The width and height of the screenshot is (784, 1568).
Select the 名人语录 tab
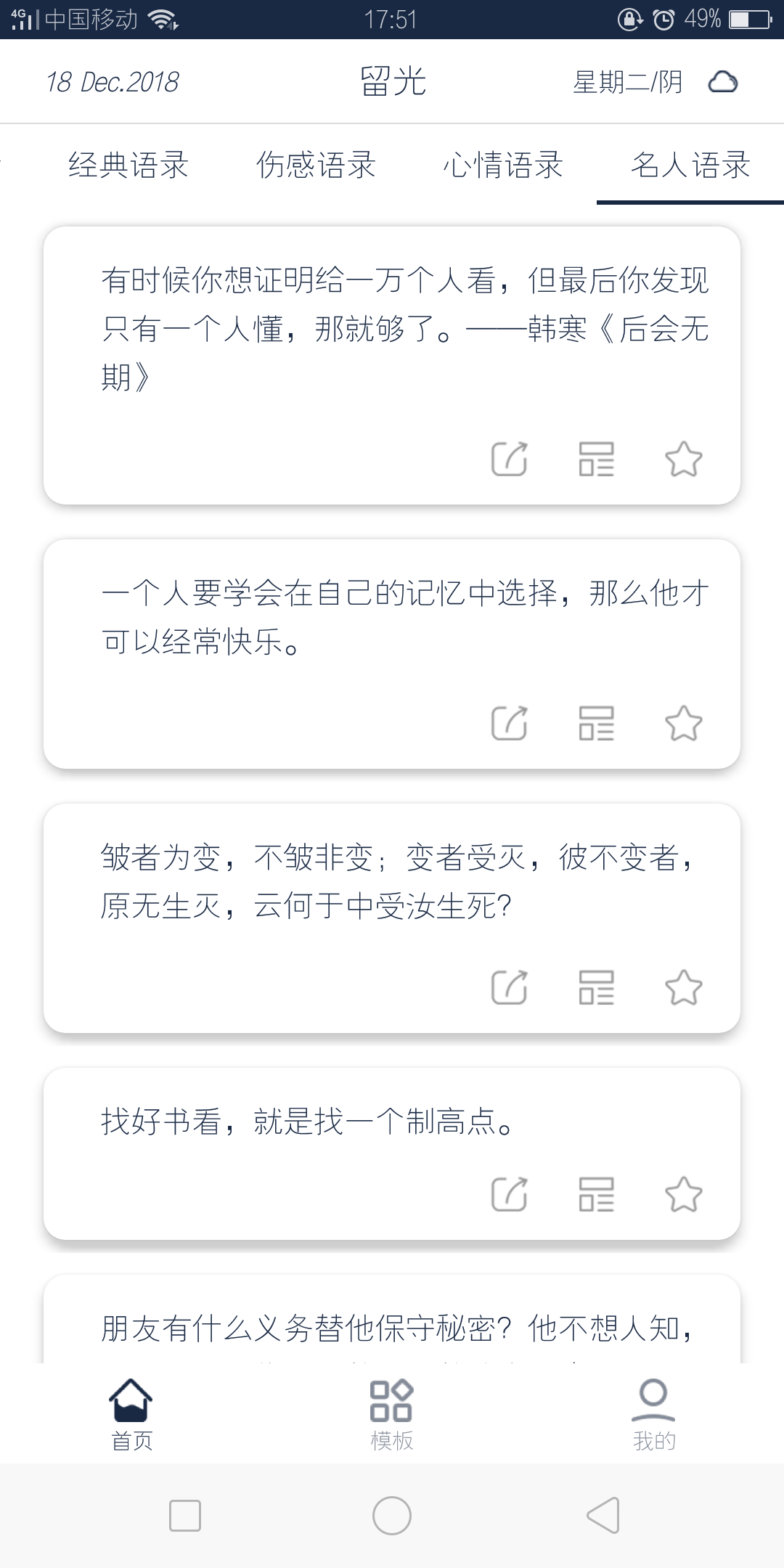[690, 165]
